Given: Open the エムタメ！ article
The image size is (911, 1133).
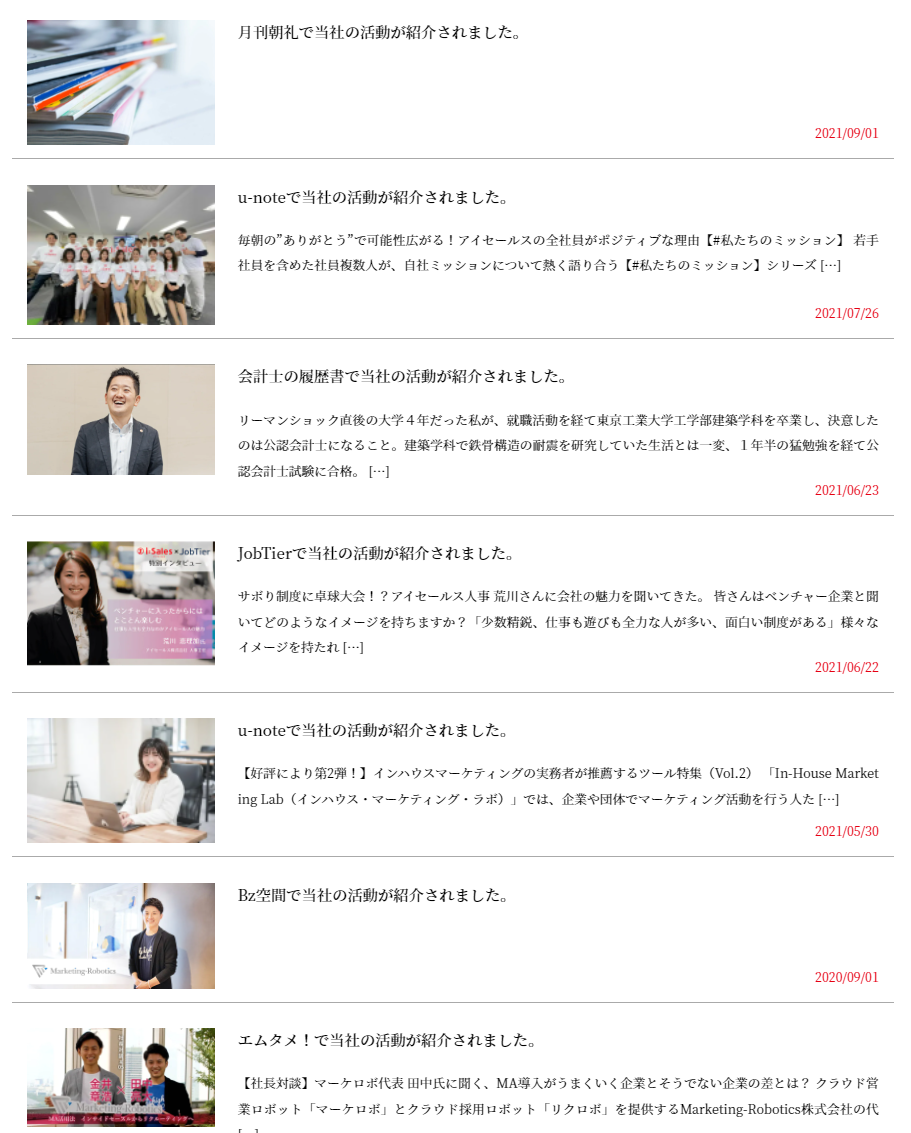Looking at the screenshot, I should click(387, 1041).
